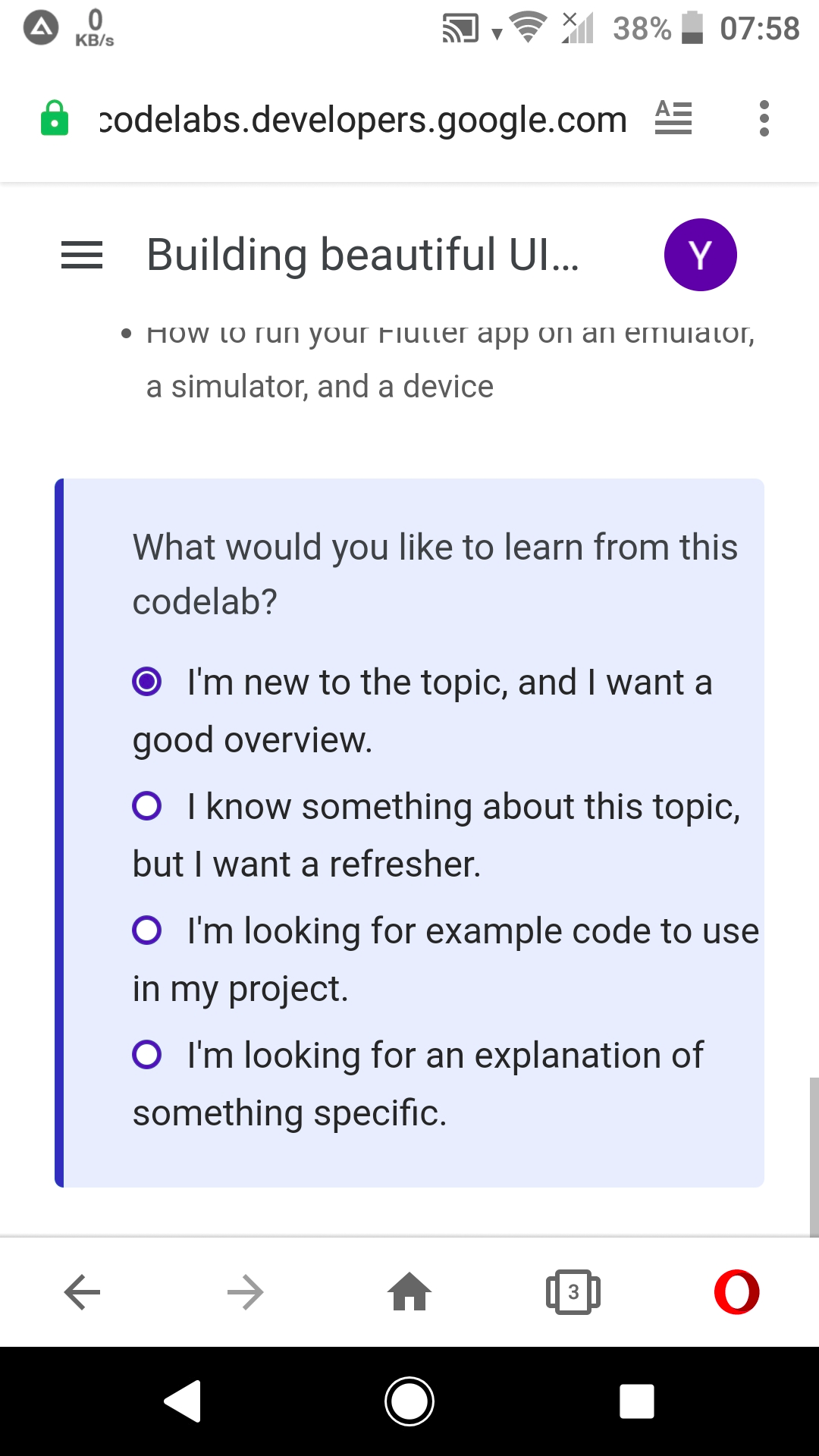Open the purple Y account avatar
Image resolution: width=819 pixels, height=1456 pixels.
[x=701, y=255]
